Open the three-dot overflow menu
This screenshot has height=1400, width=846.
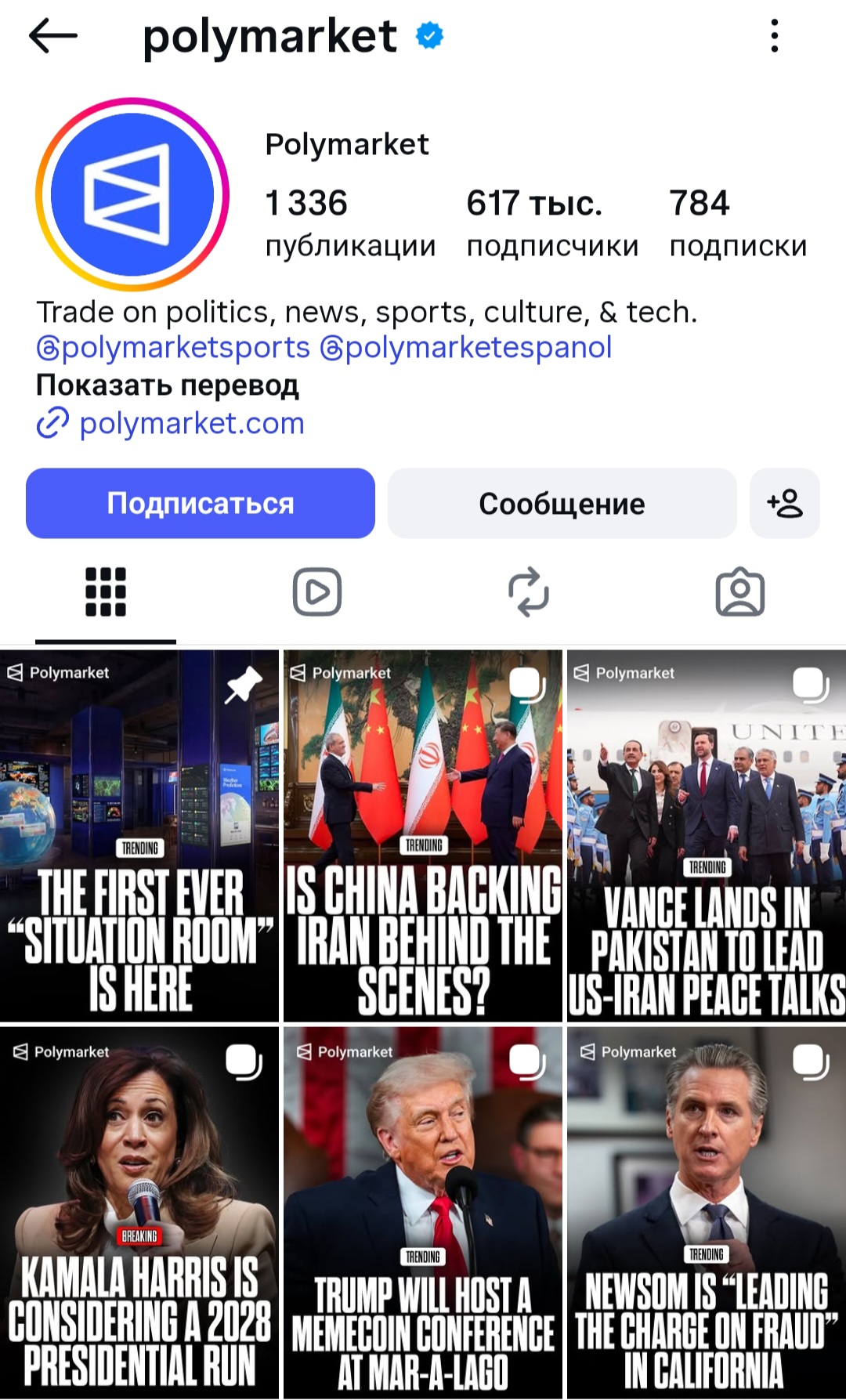tap(774, 36)
